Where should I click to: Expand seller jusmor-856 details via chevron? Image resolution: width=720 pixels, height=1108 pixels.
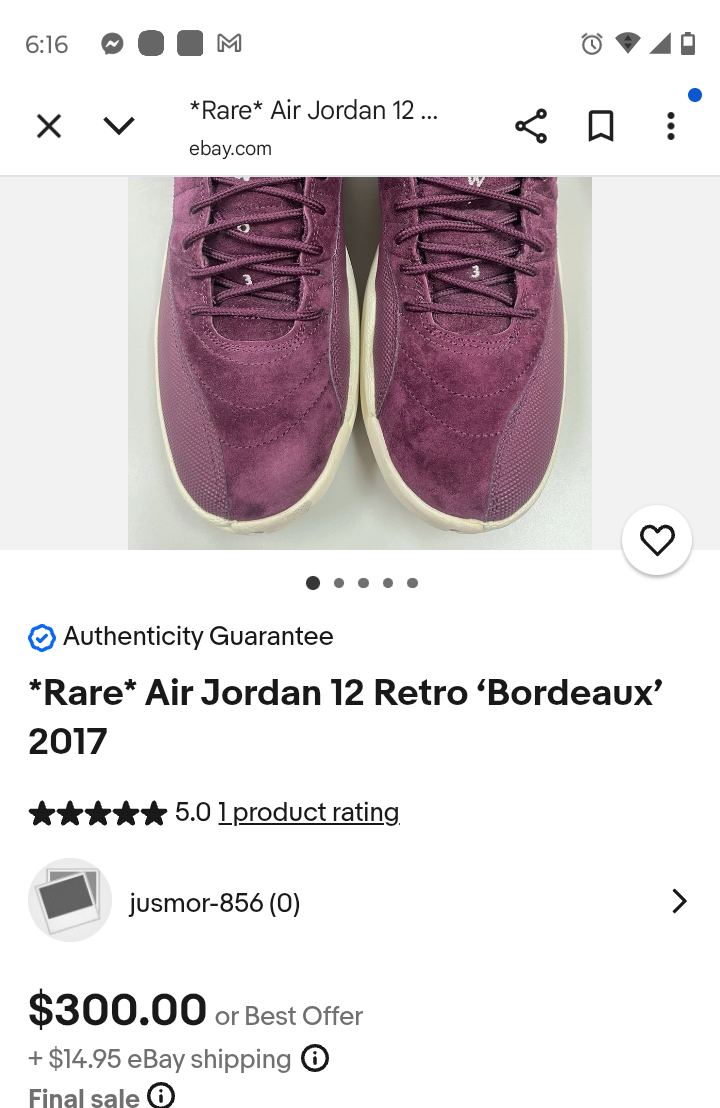click(x=680, y=901)
